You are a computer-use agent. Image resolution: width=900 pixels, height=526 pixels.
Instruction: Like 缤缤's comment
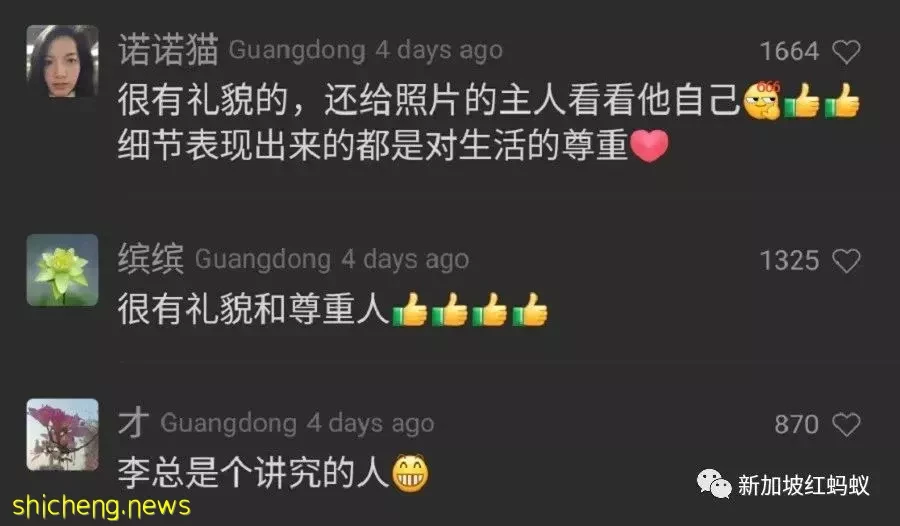[x=847, y=261]
